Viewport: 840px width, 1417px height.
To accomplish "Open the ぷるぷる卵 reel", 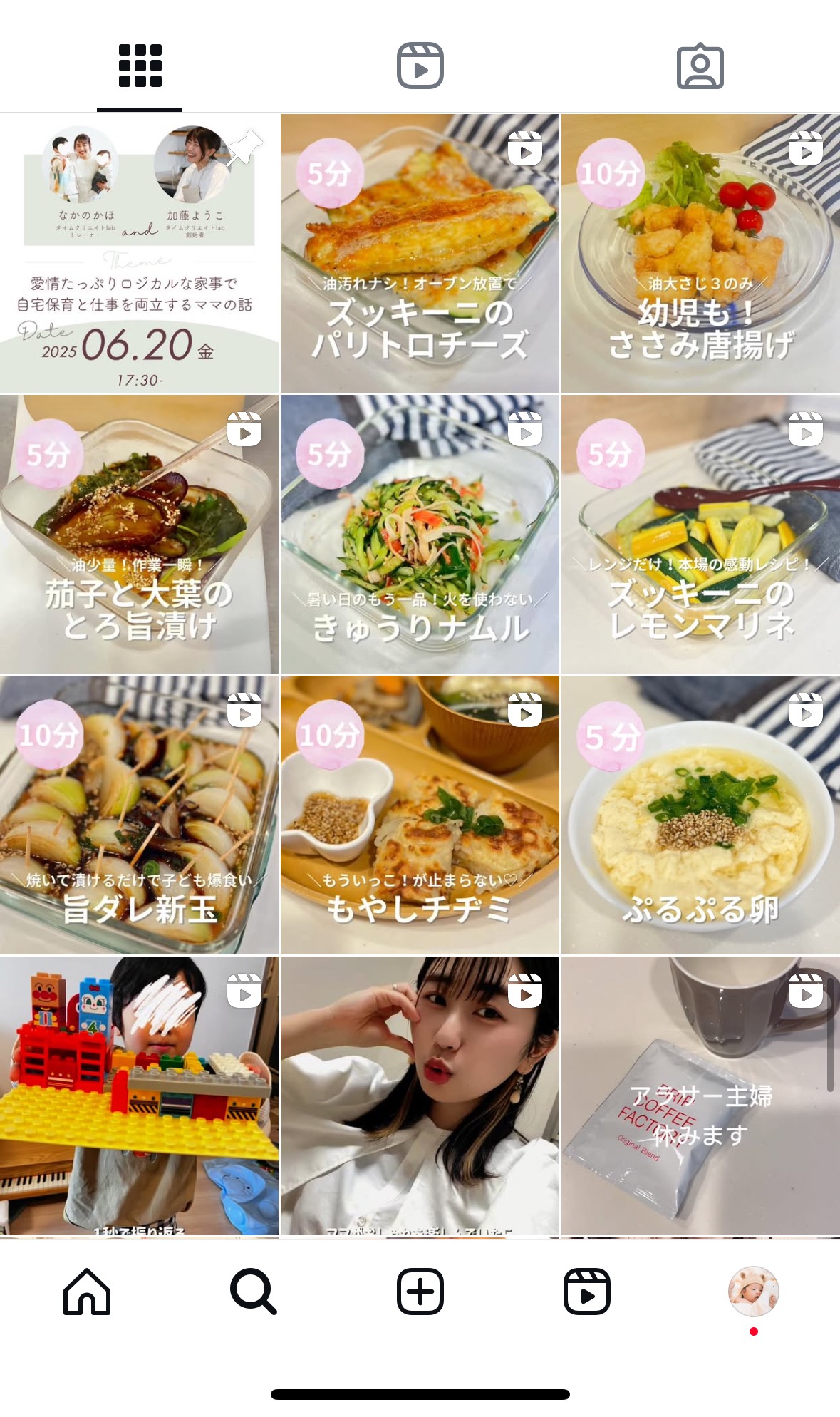I will pyautogui.click(x=700, y=815).
